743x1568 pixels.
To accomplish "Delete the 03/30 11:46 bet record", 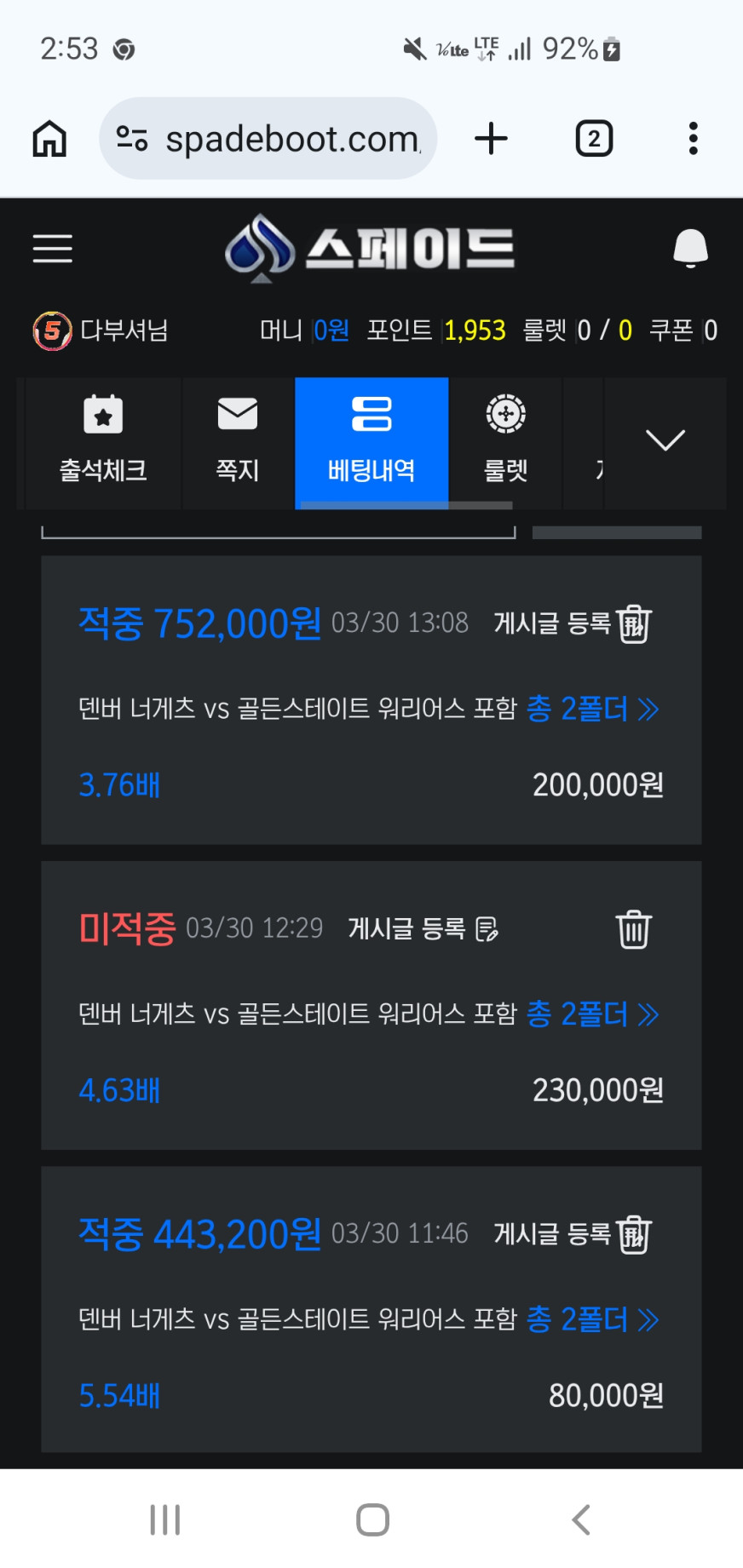I will tap(634, 1235).
